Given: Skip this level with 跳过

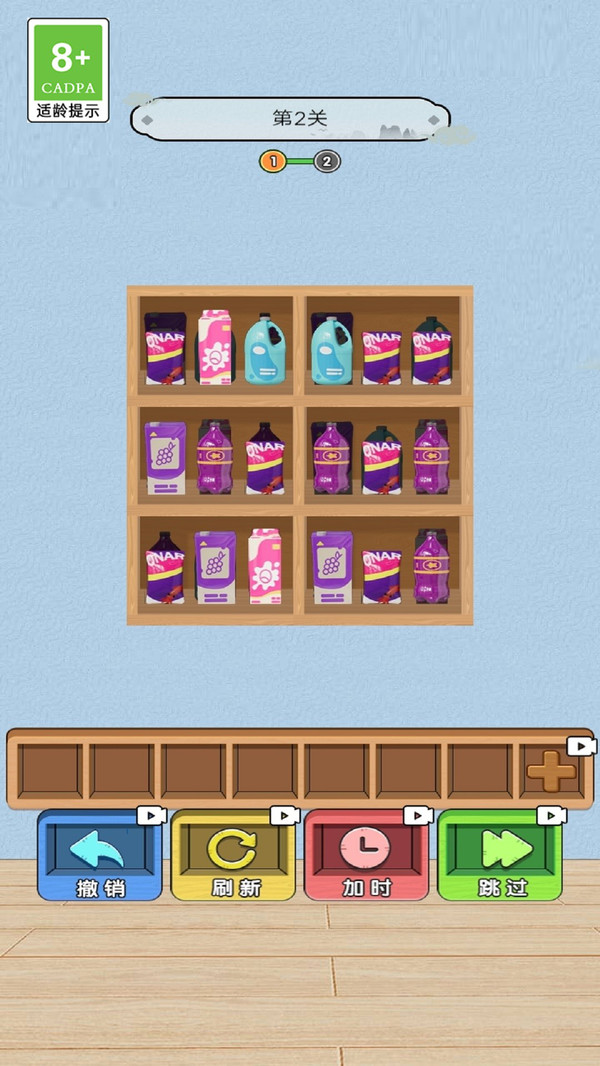Looking at the screenshot, I should [x=500, y=855].
